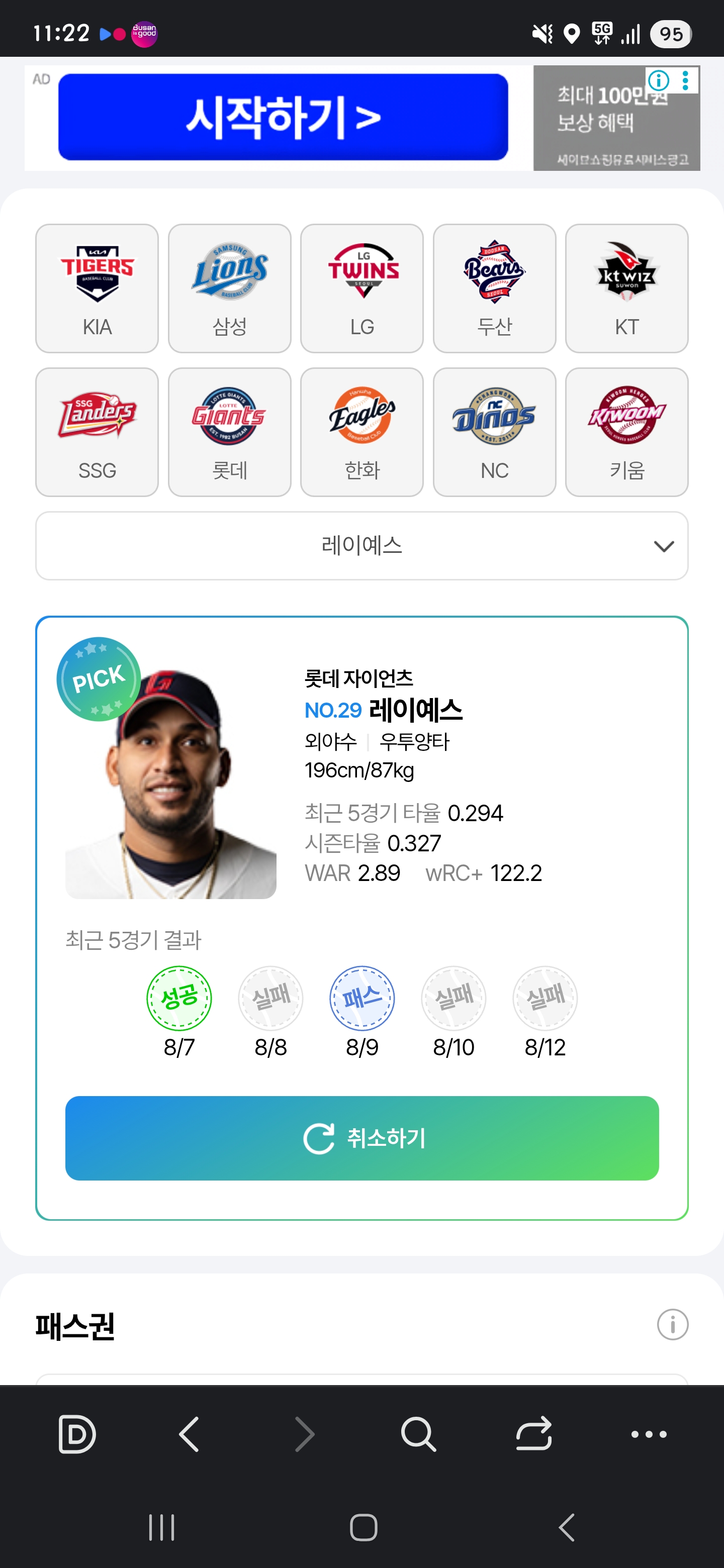Choose the 한화 Eagles team
Viewport: 724px width, 1568px height.
point(361,432)
